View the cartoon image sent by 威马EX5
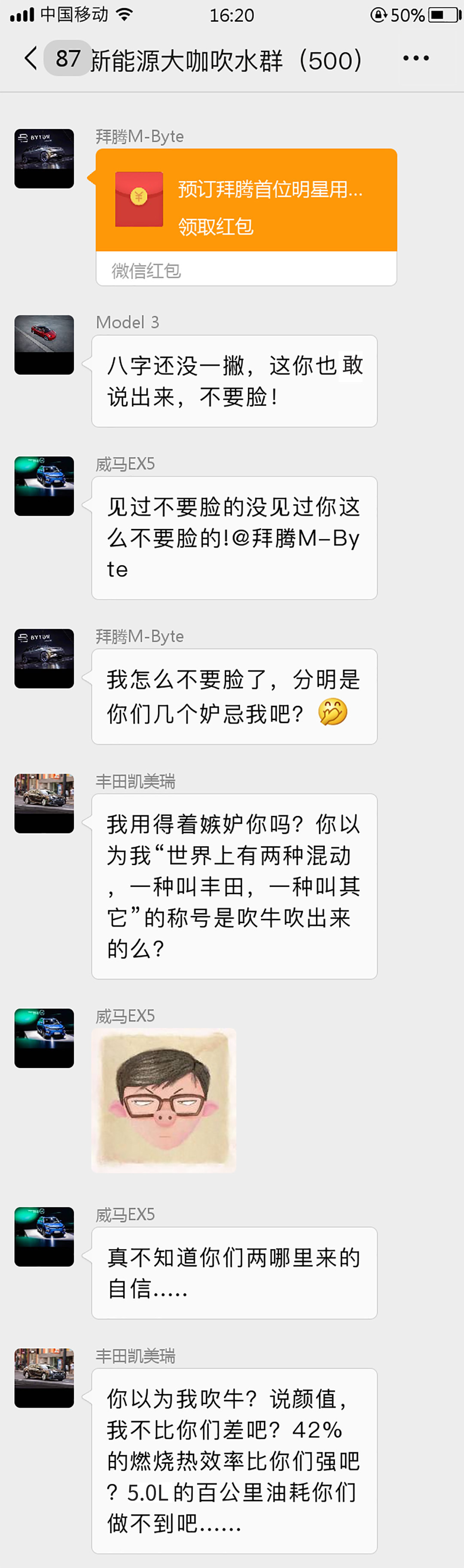Image resolution: width=464 pixels, height=1568 pixels. pyautogui.click(x=164, y=1100)
